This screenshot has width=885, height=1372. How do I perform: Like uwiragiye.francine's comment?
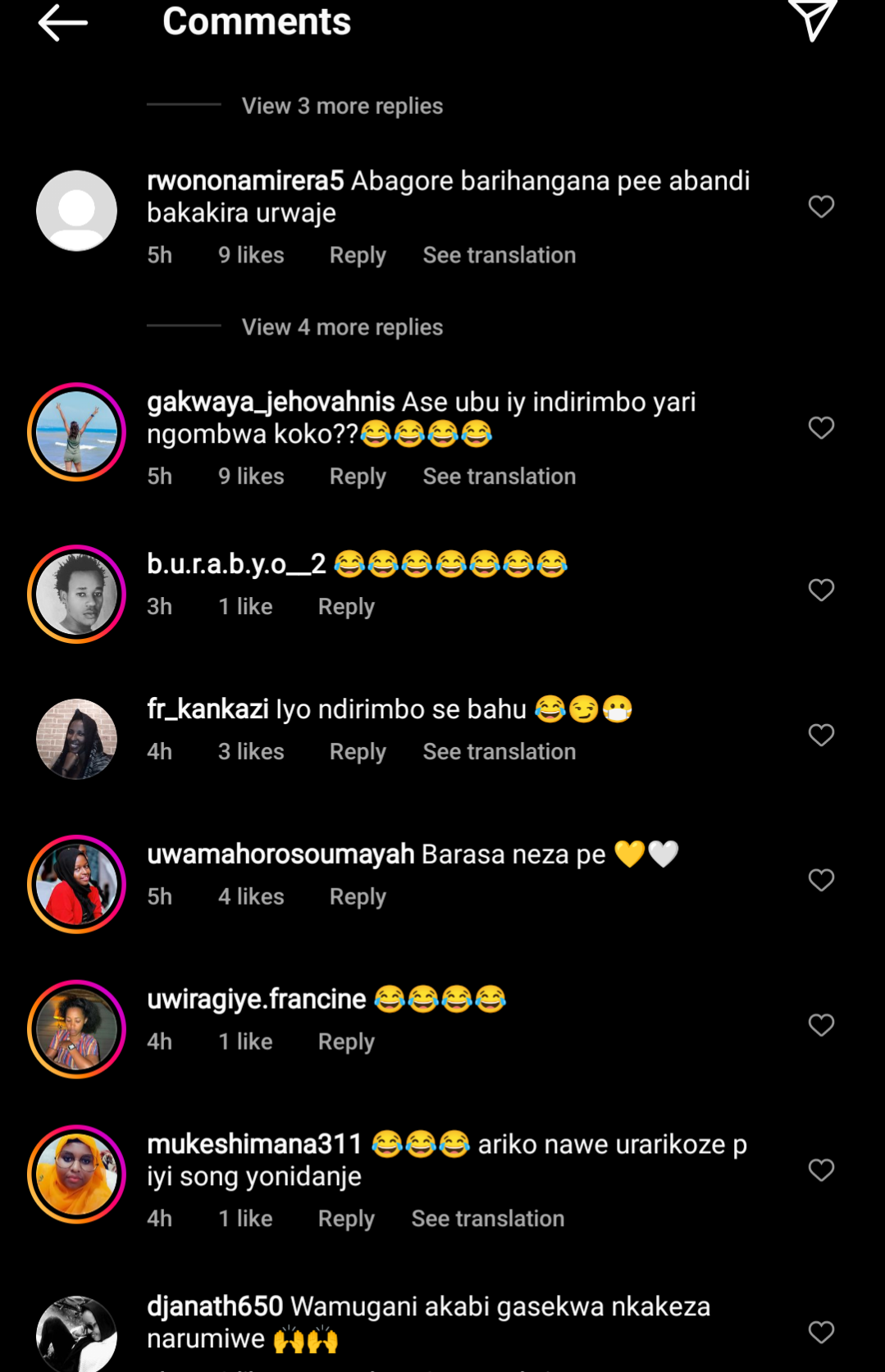(x=821, y=1025)
